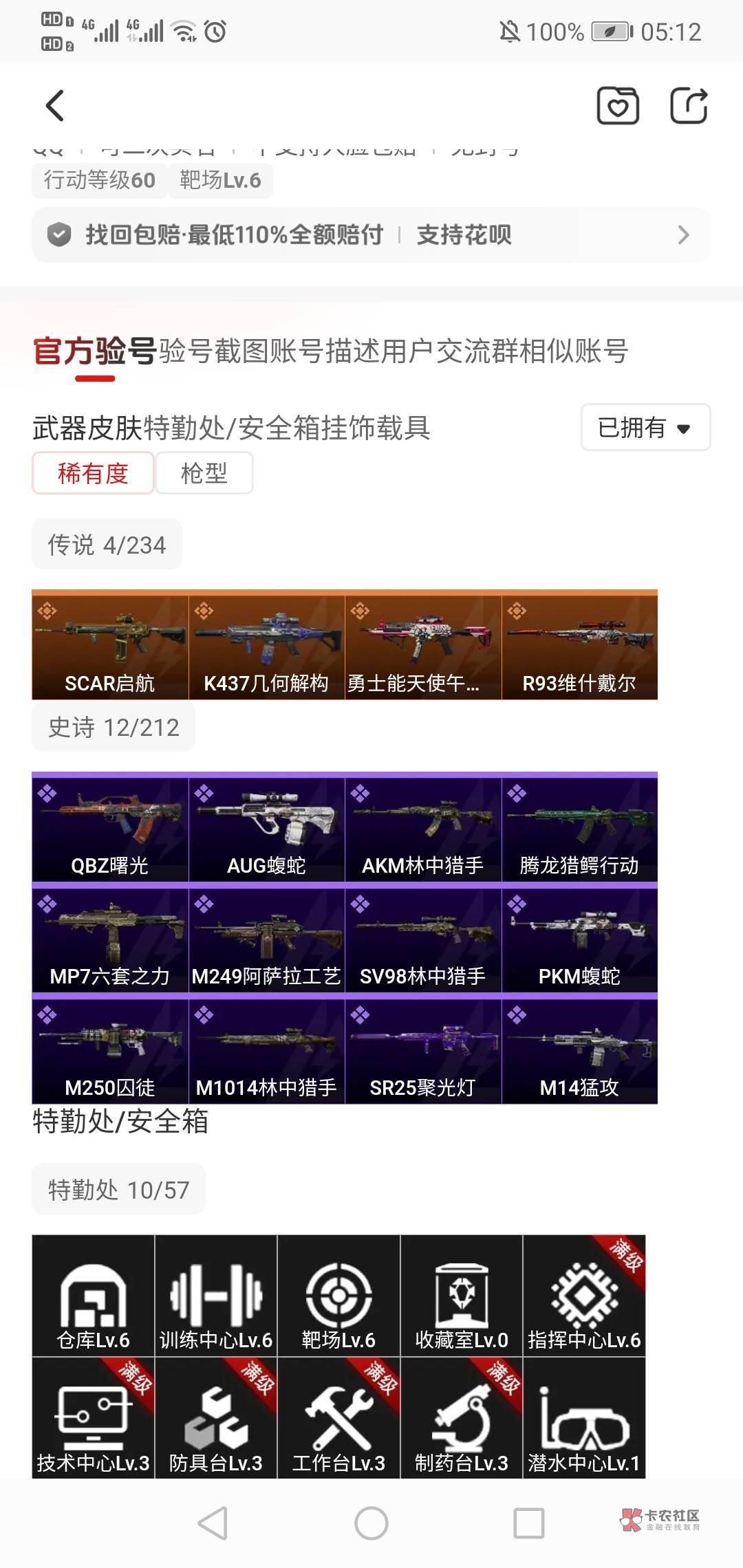Open the 找回包赔 guarantee details
This screenshot has width=743, height=1568.
[x=371, y=235]
